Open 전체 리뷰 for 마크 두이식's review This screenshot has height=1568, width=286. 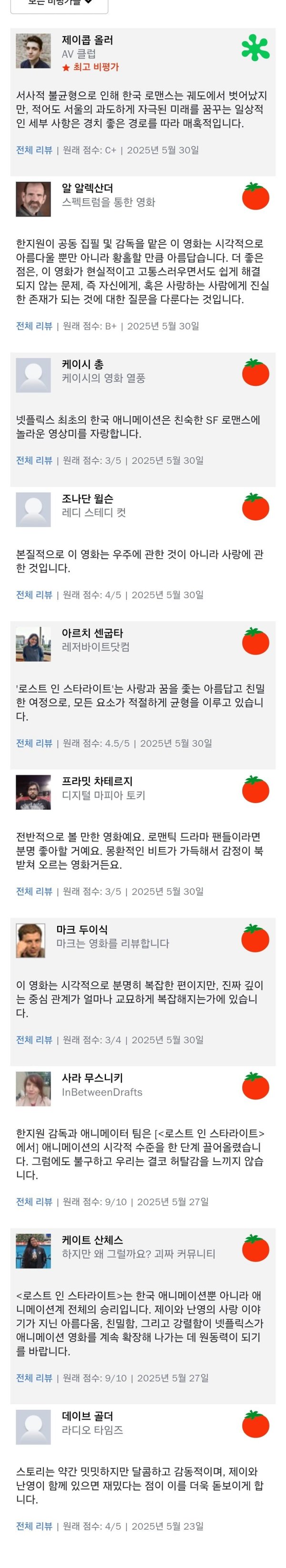[34, 1040]
